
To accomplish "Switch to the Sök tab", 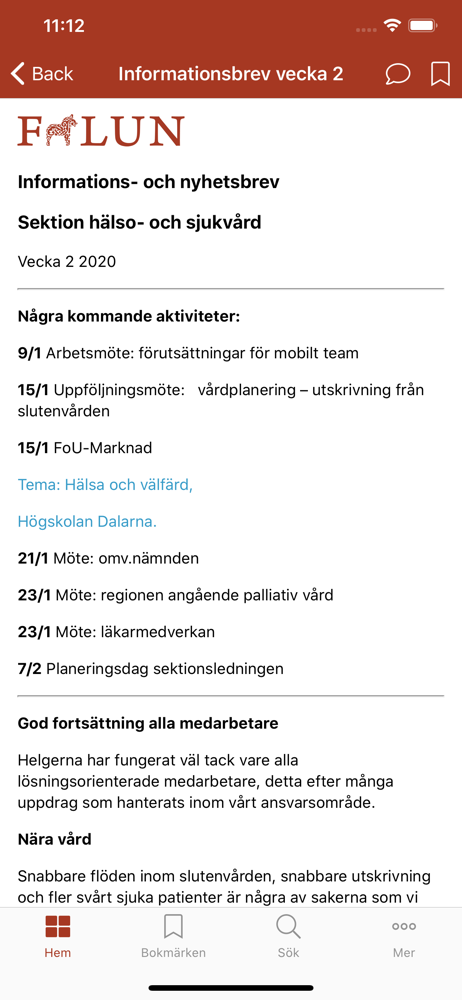I will click(x=288, y=936).
